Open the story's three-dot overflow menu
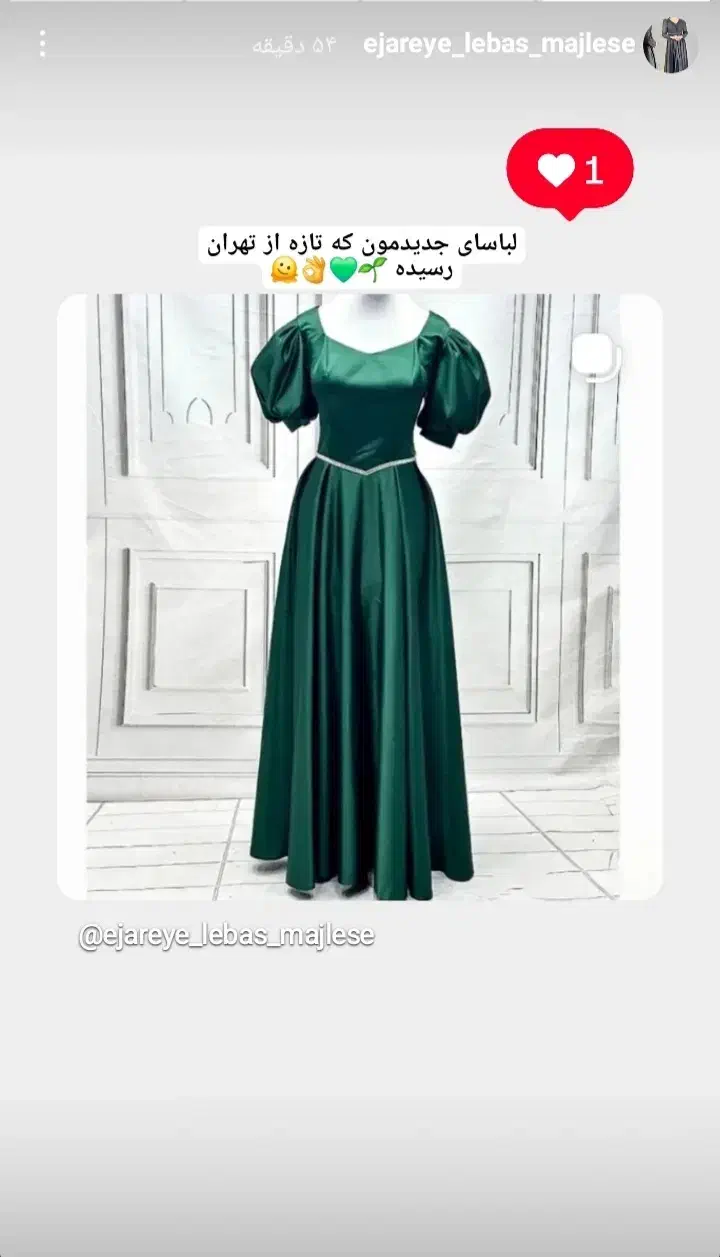This screenshot has width=720, height=1257. (42, 44)
